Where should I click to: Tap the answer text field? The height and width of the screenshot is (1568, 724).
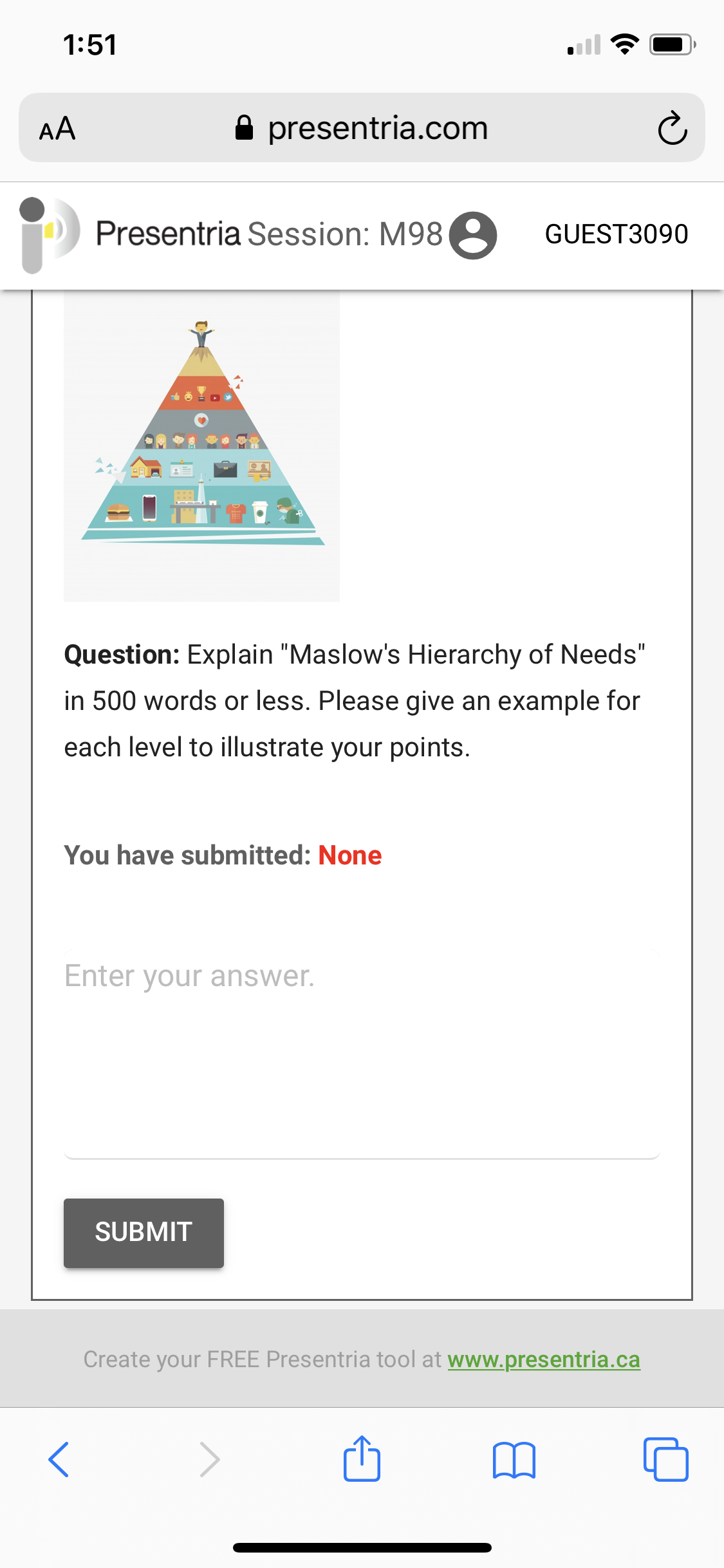[362, 1054]
